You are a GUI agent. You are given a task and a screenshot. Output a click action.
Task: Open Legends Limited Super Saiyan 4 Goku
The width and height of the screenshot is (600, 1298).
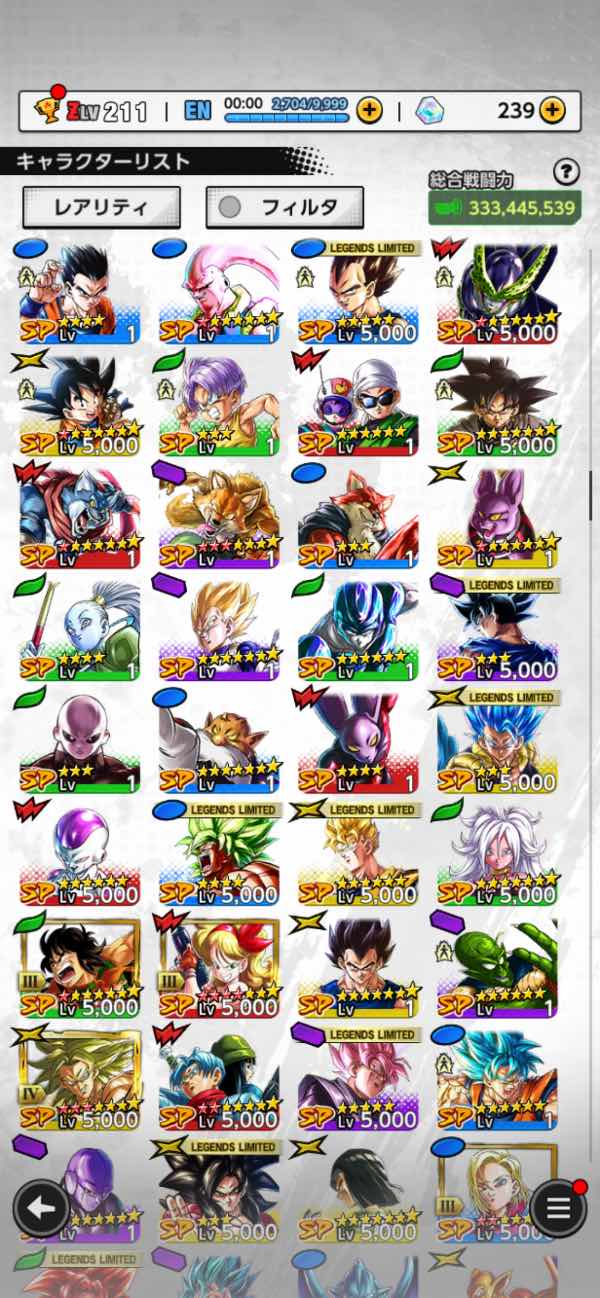tap(219, 1192)
